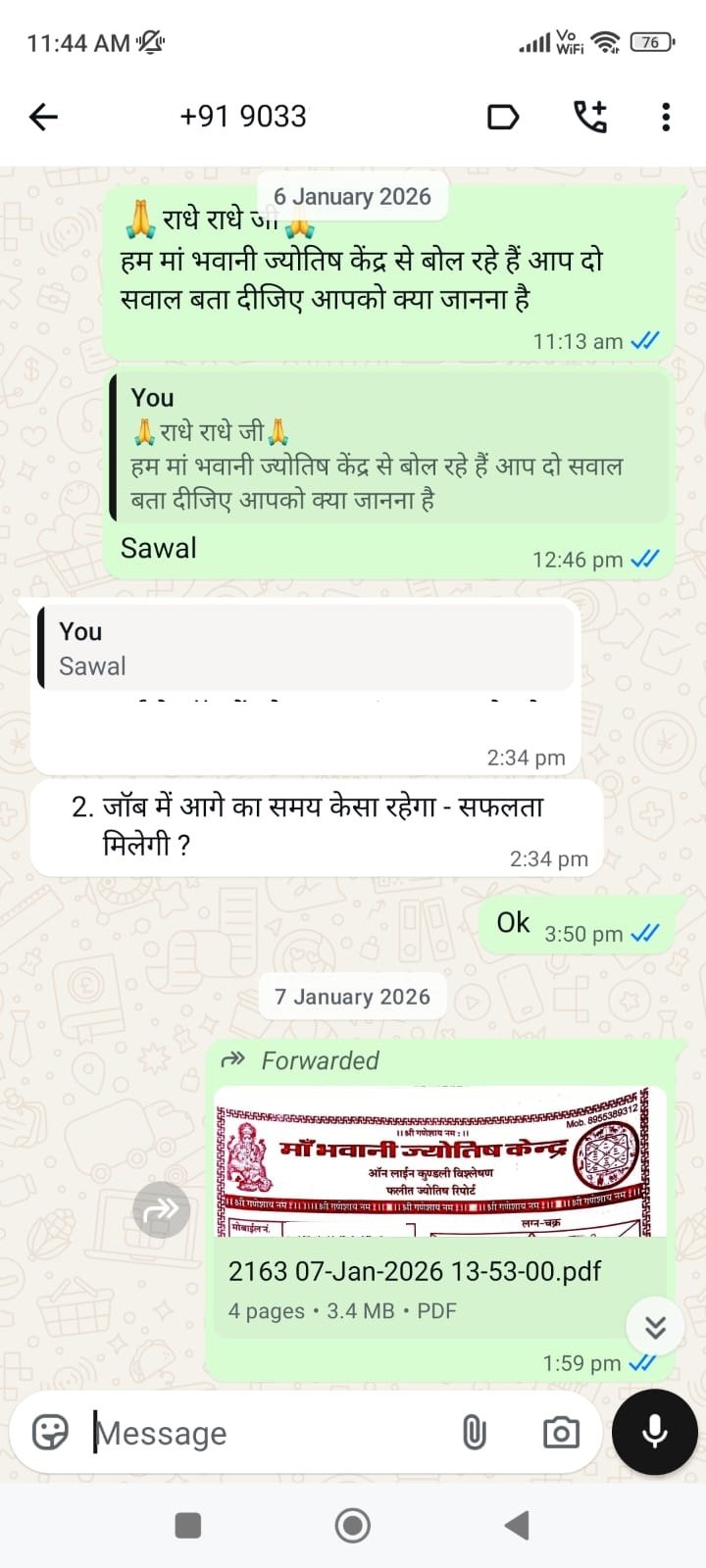Open the emoji and sticker picker
This screenshot has width=706, height=1568.
click(50, 1433)
